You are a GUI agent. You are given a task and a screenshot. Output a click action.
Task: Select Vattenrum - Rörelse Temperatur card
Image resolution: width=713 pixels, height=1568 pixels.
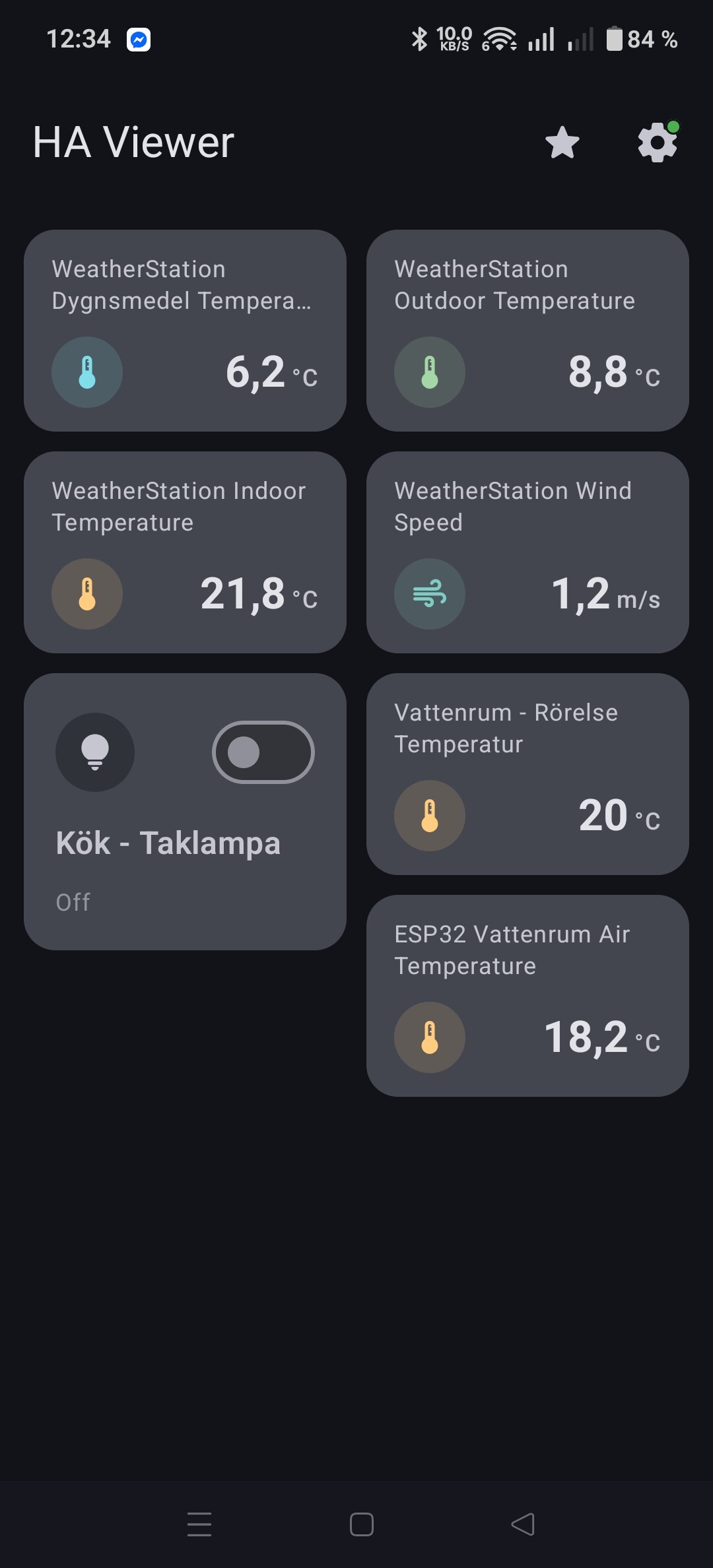[x=527, y=774]
